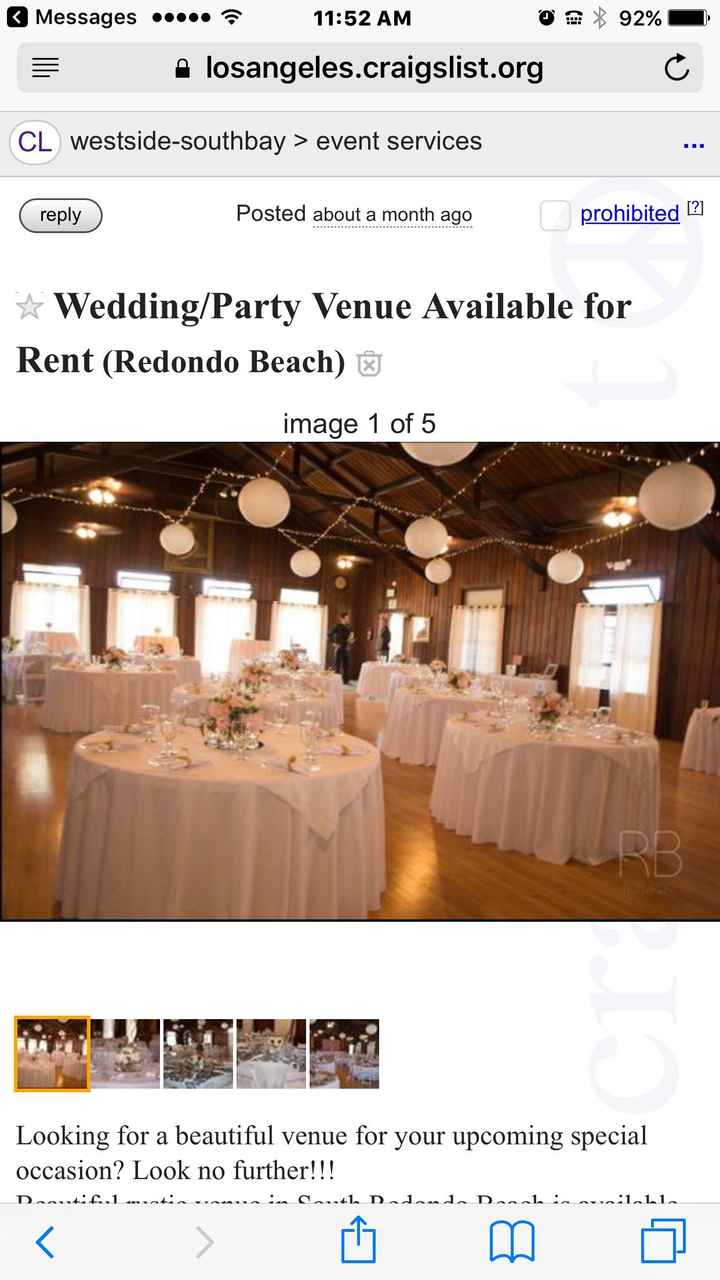Viewport: 720px width, 1280px height.
Task: Open the three-dot more options menu
Action: 693,144
